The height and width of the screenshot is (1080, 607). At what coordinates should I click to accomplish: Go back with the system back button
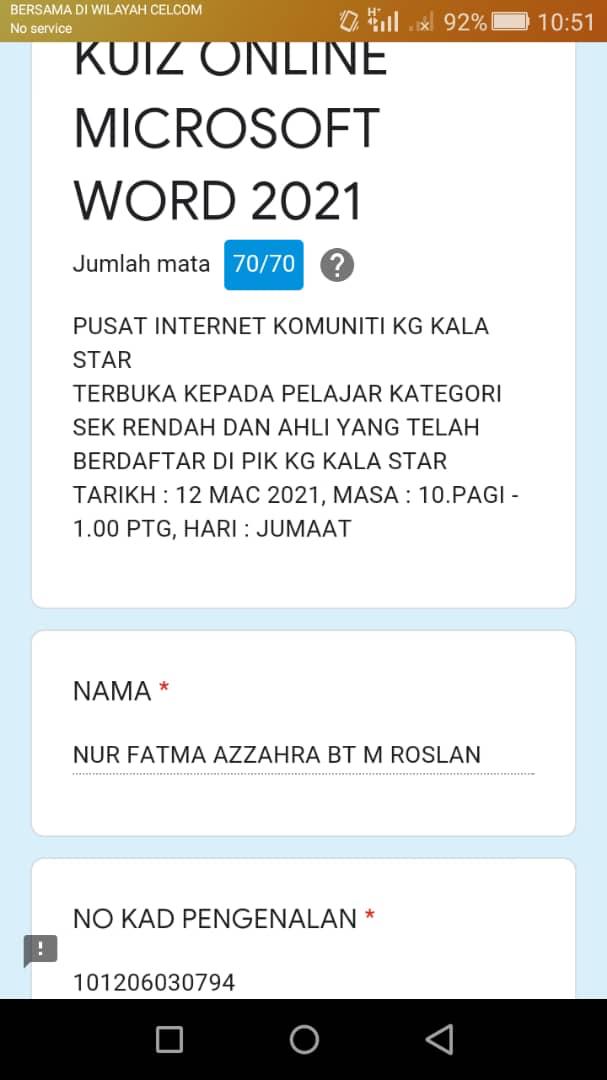click(439, 1039)
